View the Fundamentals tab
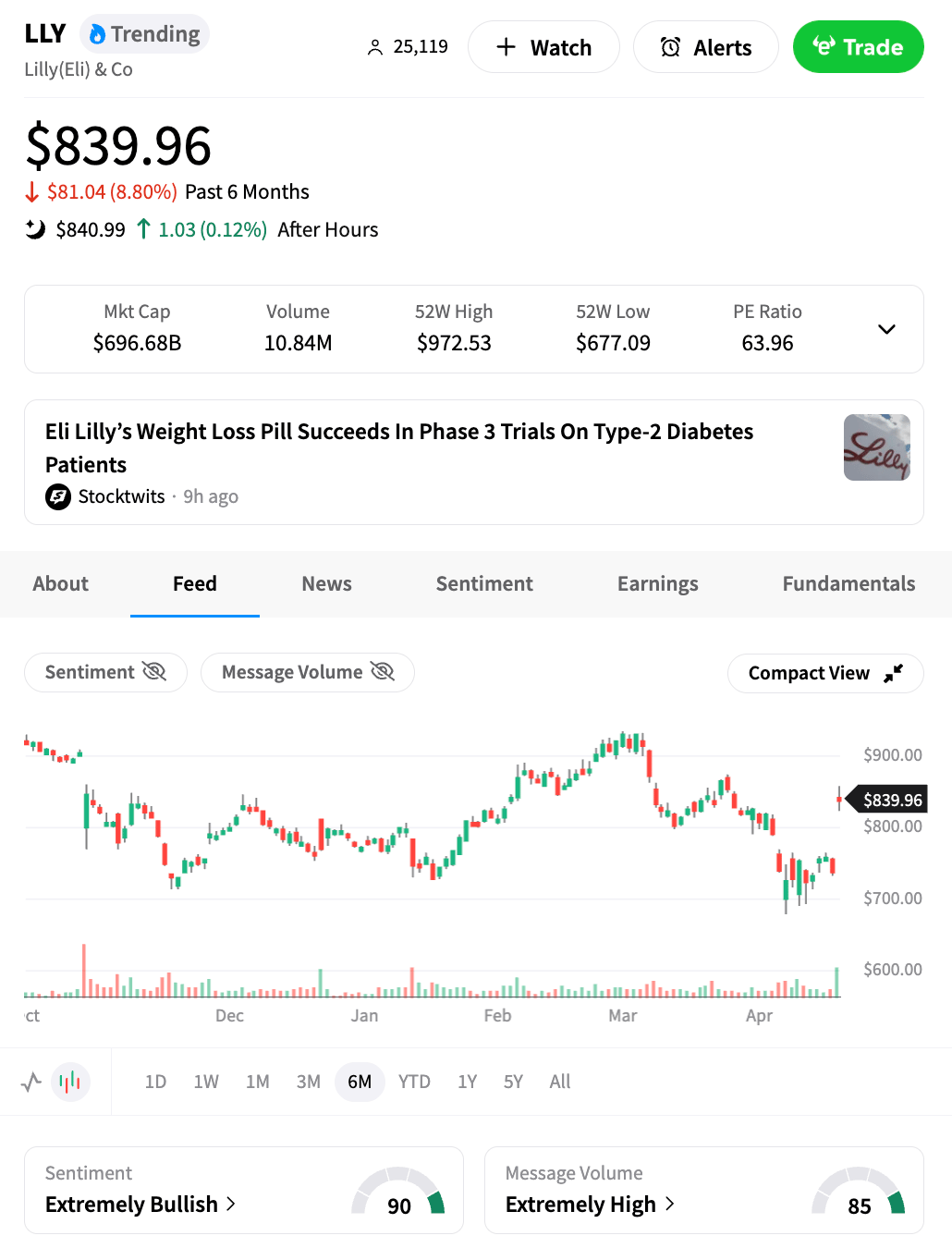 click(x=848, y=583)
